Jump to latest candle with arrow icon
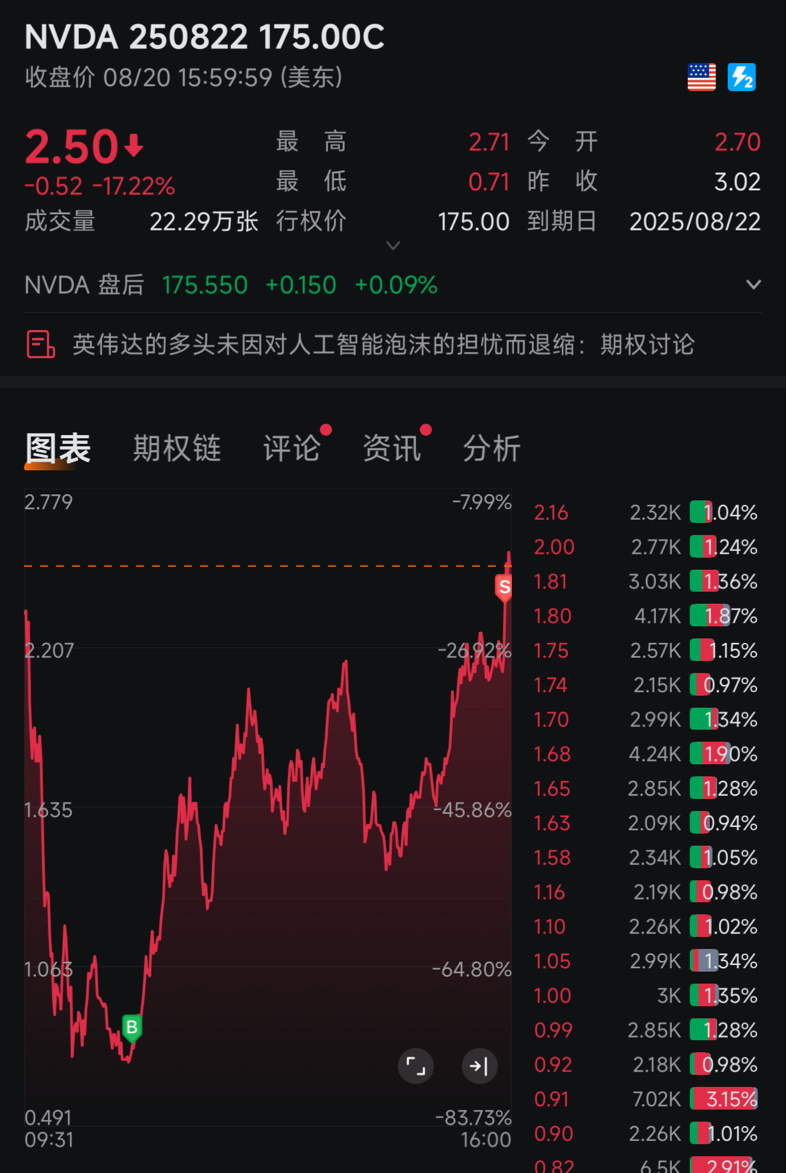Viewport: 786px width, 1173px height. point(479,1066)
